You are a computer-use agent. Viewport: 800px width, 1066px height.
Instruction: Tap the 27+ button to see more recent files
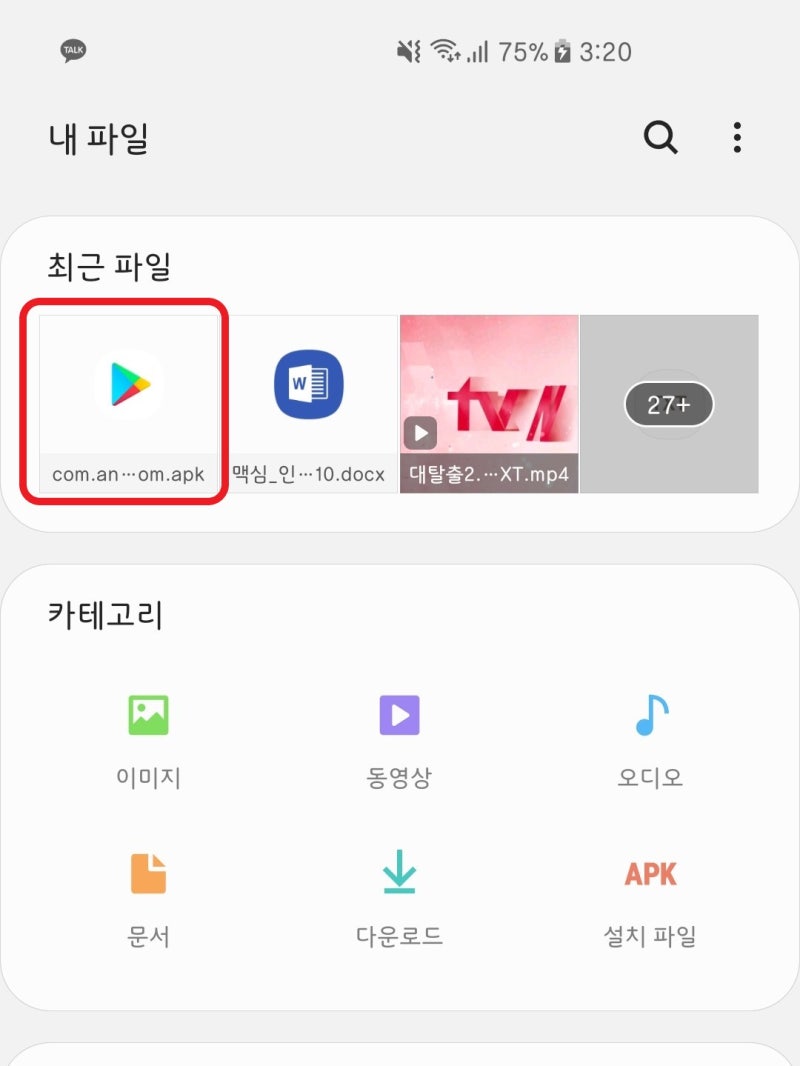tap(668, 403)
